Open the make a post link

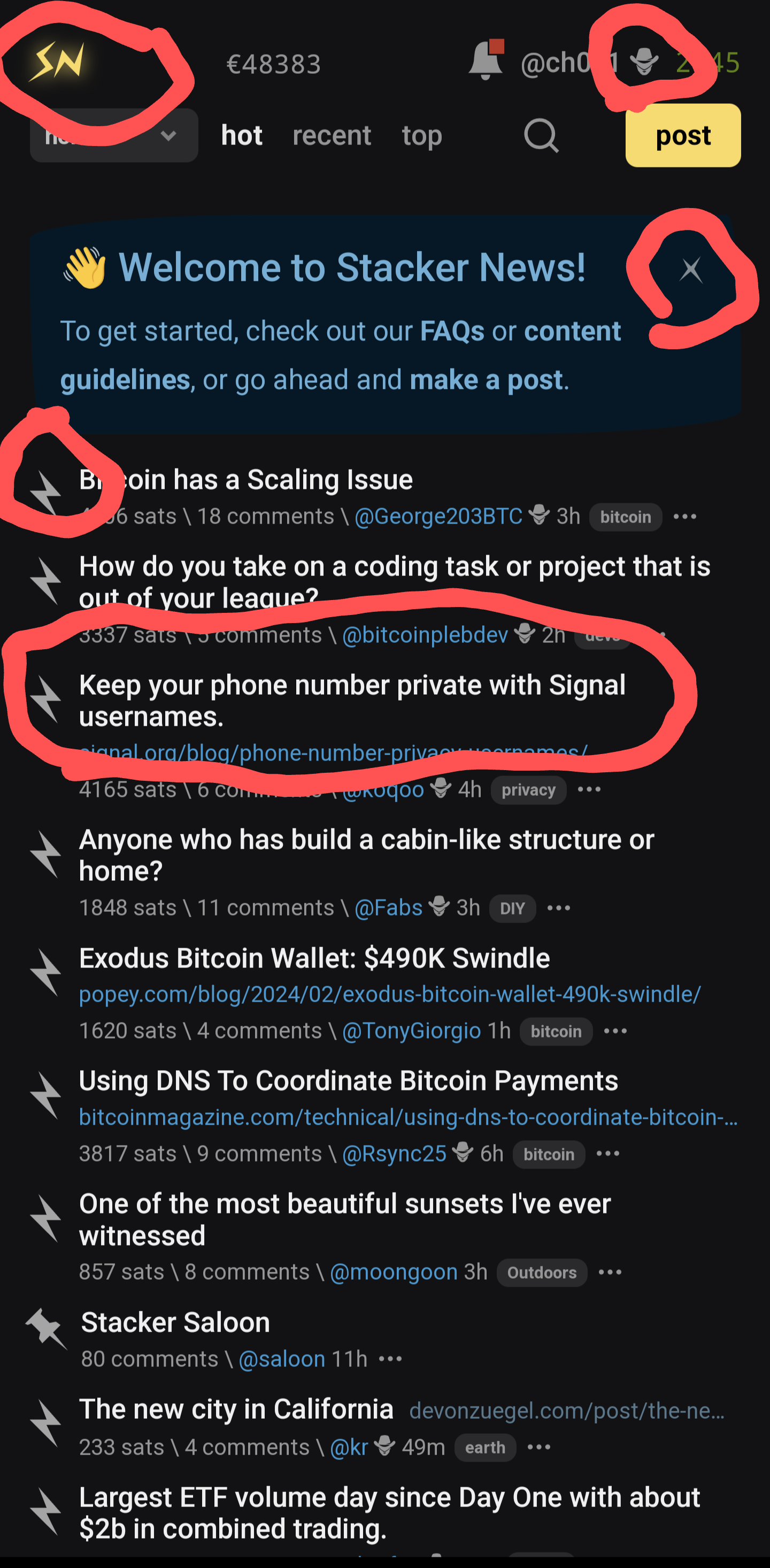(486, 380)
